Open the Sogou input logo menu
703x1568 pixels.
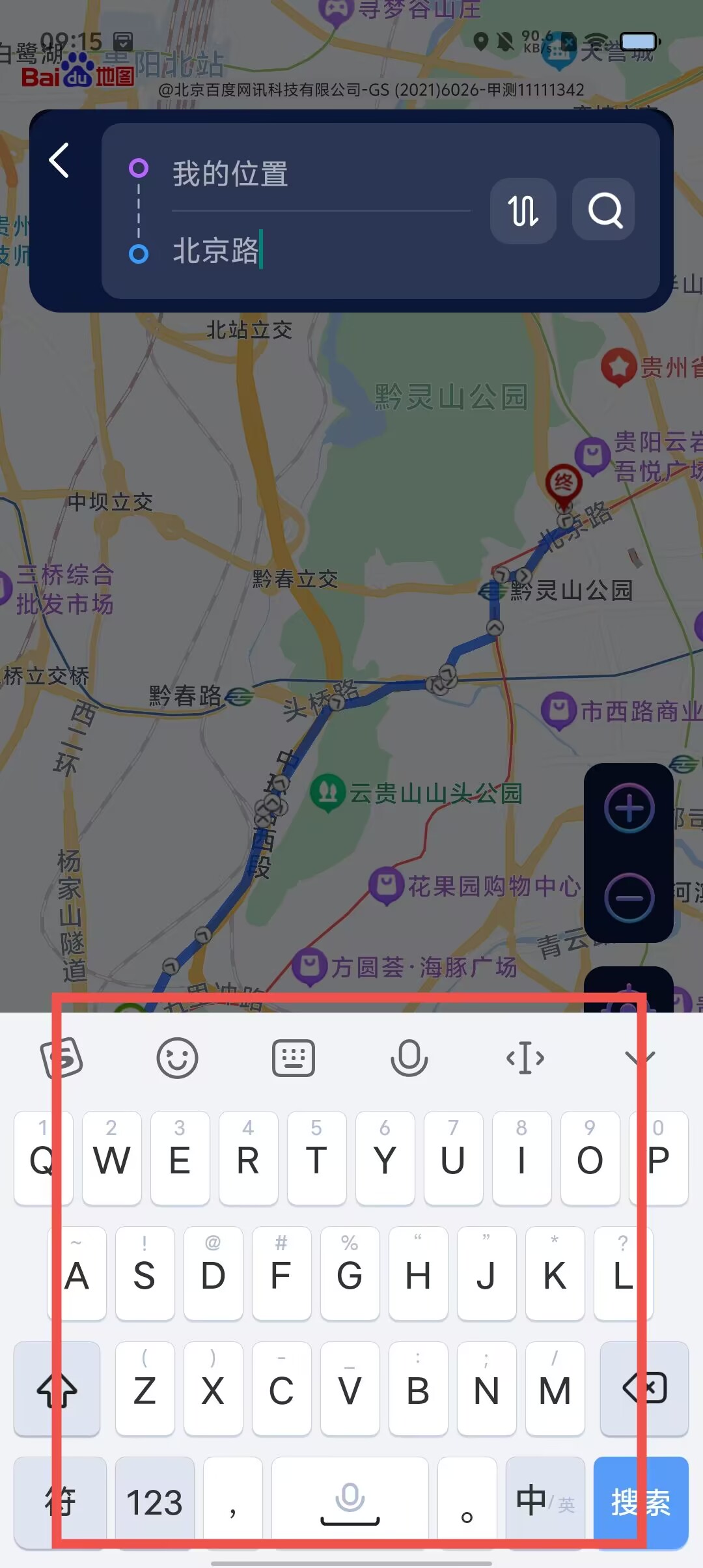[x=61, y=1058]
